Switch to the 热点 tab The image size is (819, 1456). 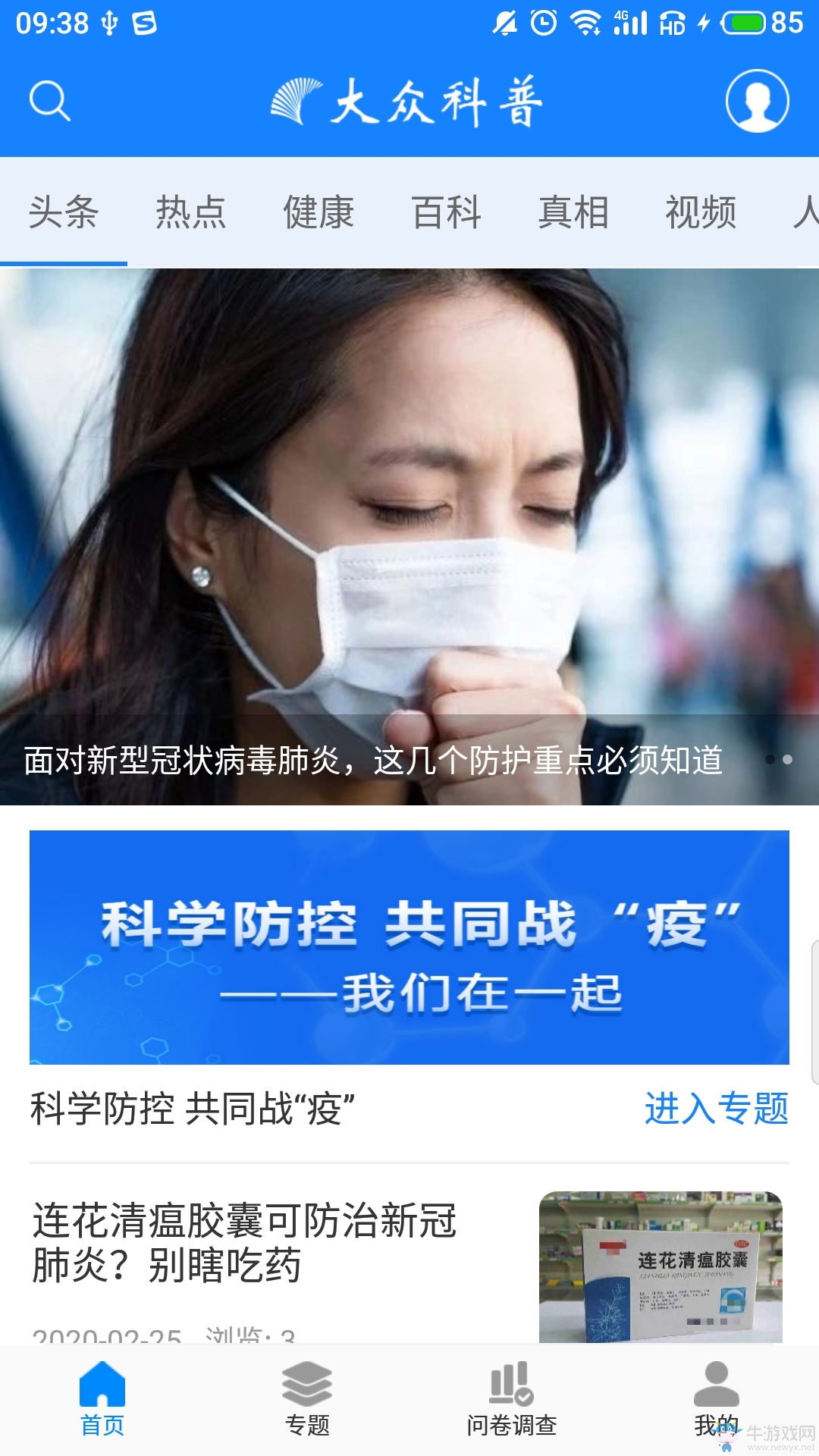point(191,212)
